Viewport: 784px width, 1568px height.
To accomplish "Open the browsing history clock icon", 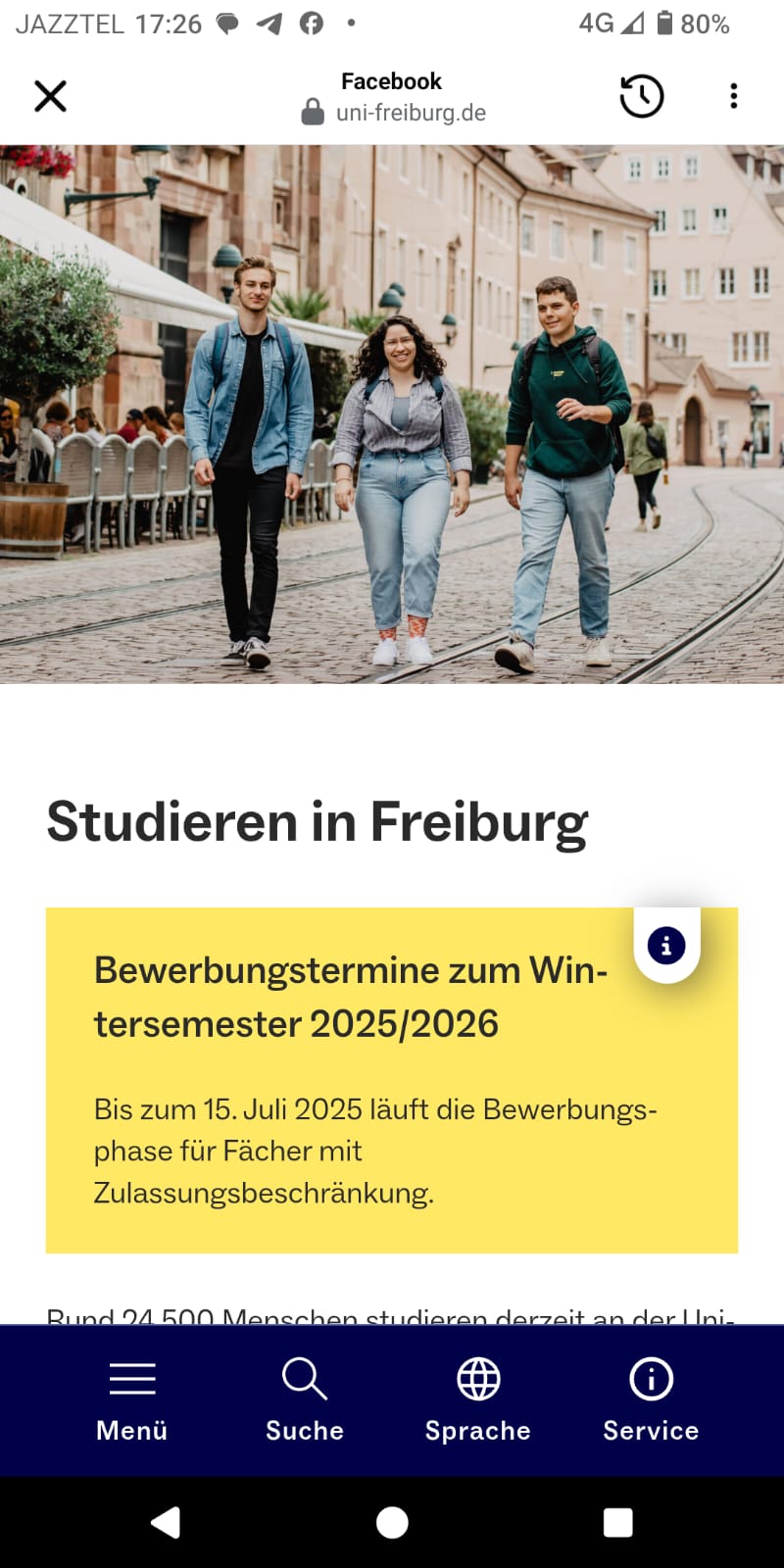I will (642, 96).
